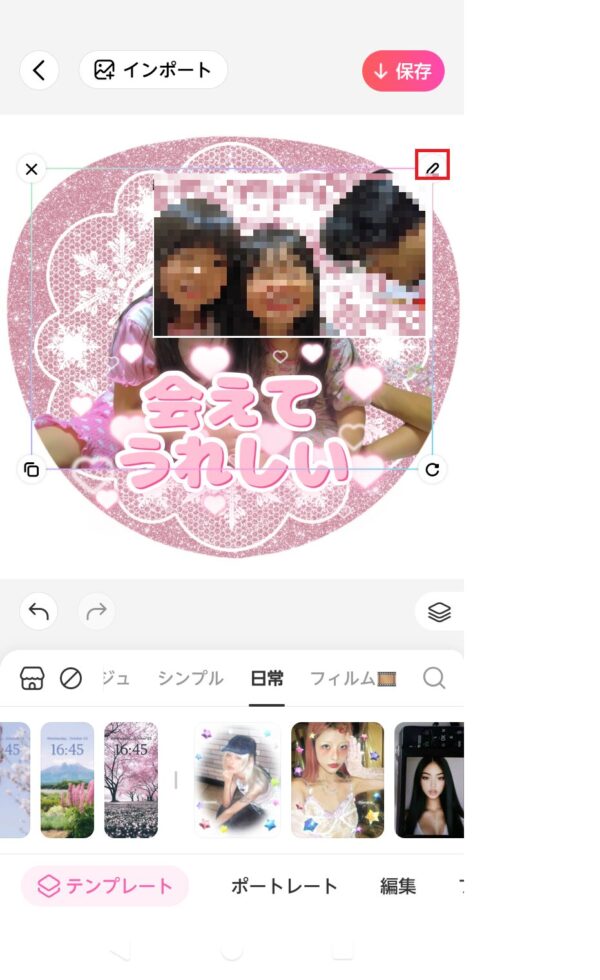Viewport: 600px width, 980px height.
Task: Choose the cherry blossom trees template
Action: point(131,780)
